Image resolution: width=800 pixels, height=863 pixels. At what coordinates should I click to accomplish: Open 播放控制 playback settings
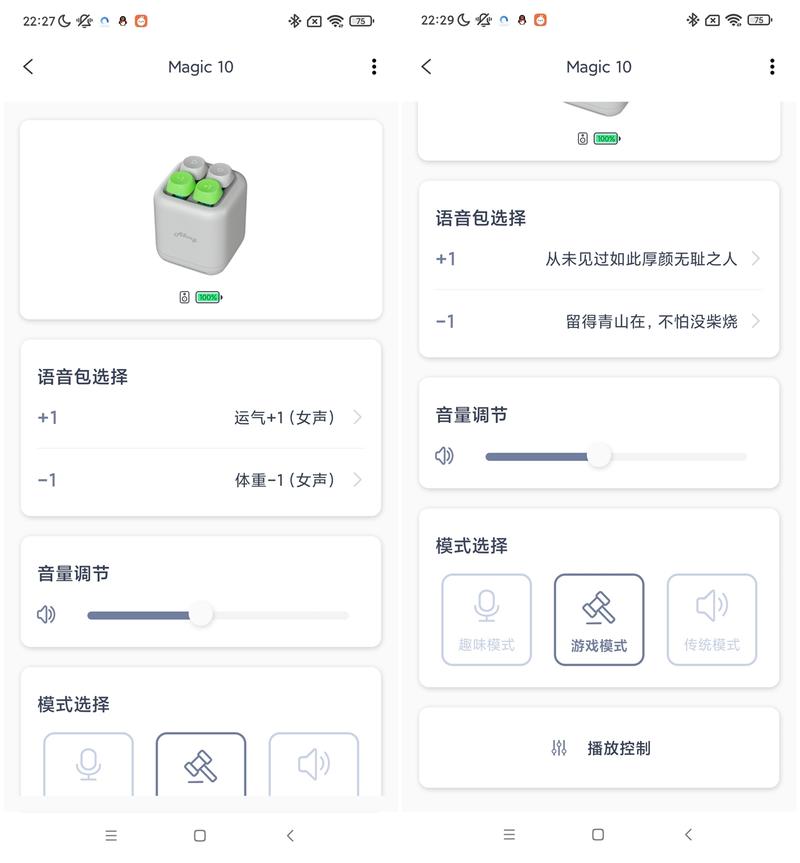[598, 748]
